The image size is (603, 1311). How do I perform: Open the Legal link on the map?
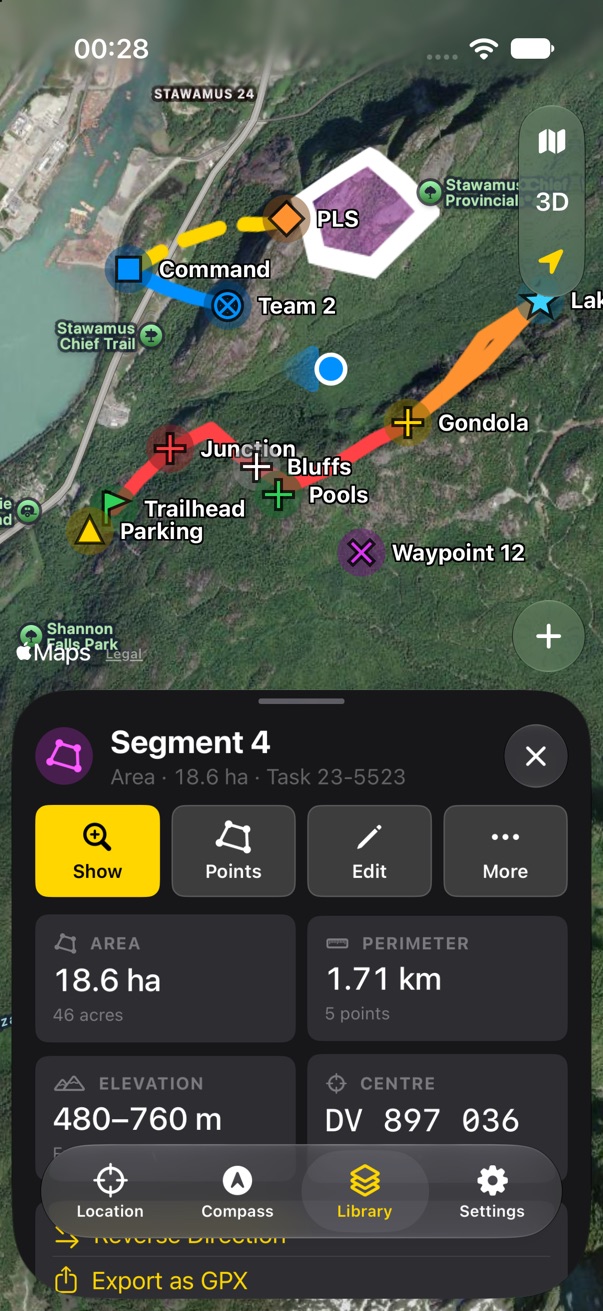(124, 654)
